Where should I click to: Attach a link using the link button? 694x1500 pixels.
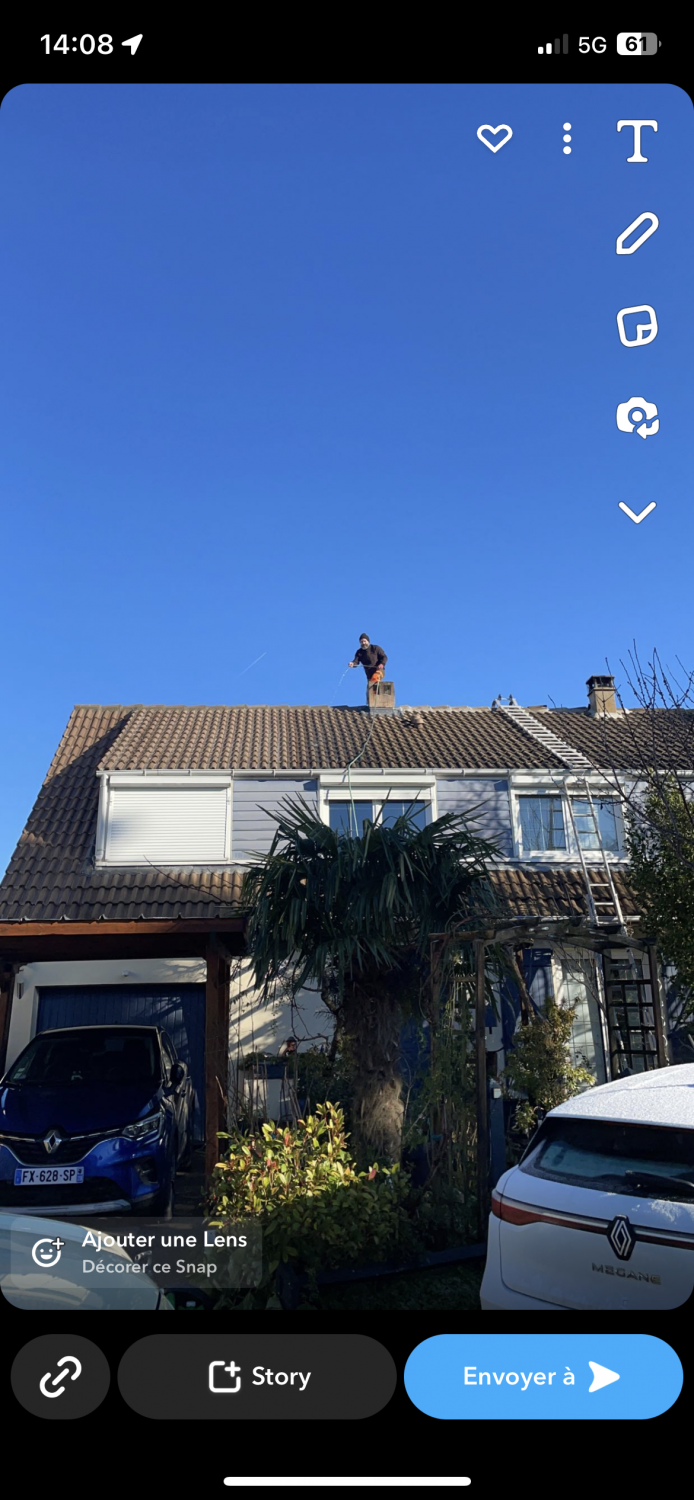[x=60, y=1377]
